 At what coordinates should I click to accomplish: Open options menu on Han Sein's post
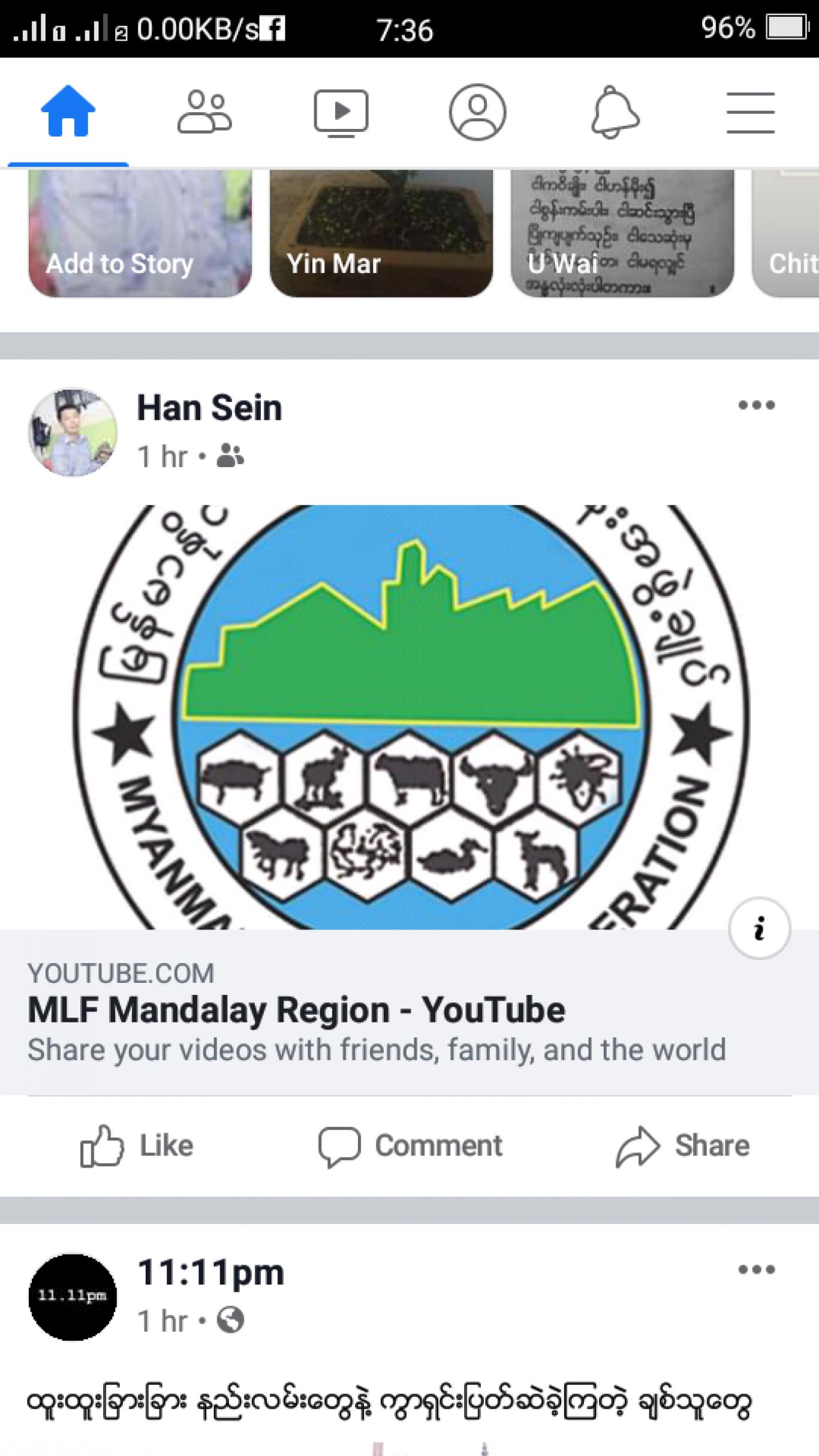click(x=757, y=405)
